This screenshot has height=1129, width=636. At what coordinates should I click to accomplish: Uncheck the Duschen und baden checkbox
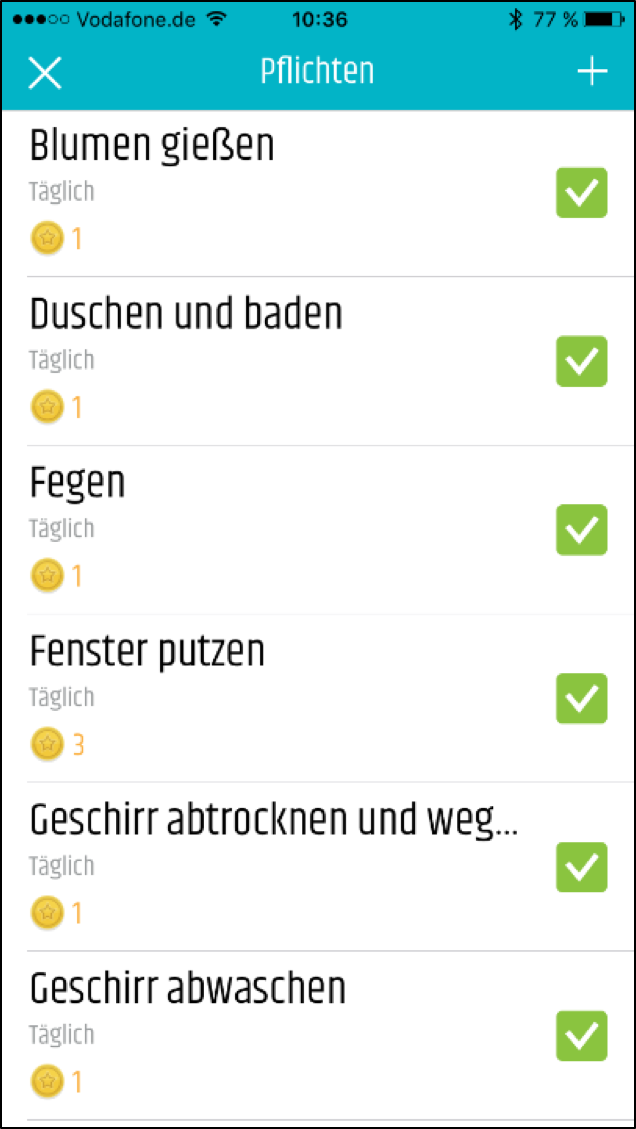coord(581,361)
